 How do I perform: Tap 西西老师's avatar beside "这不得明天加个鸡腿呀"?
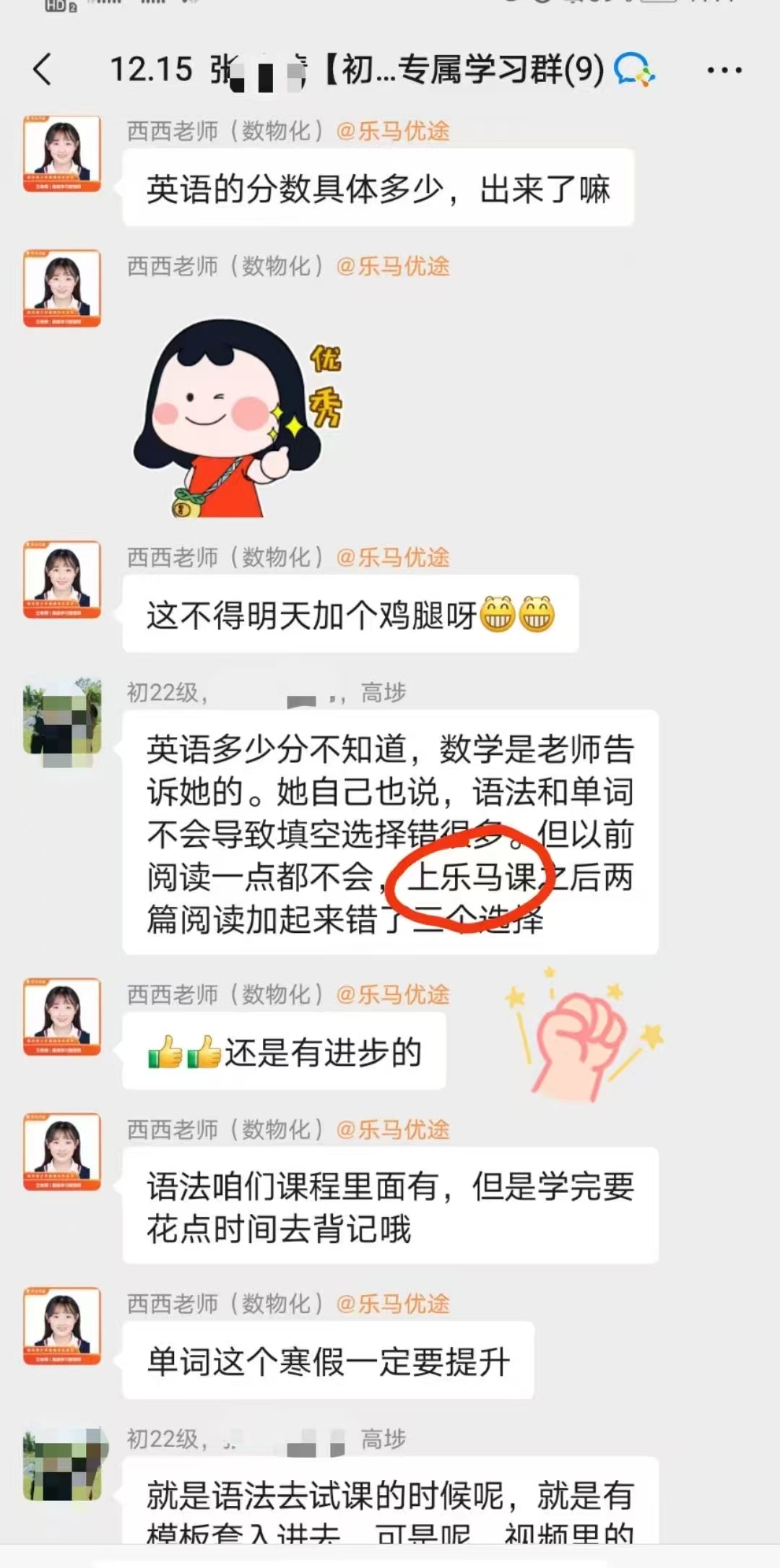point(62,580)
